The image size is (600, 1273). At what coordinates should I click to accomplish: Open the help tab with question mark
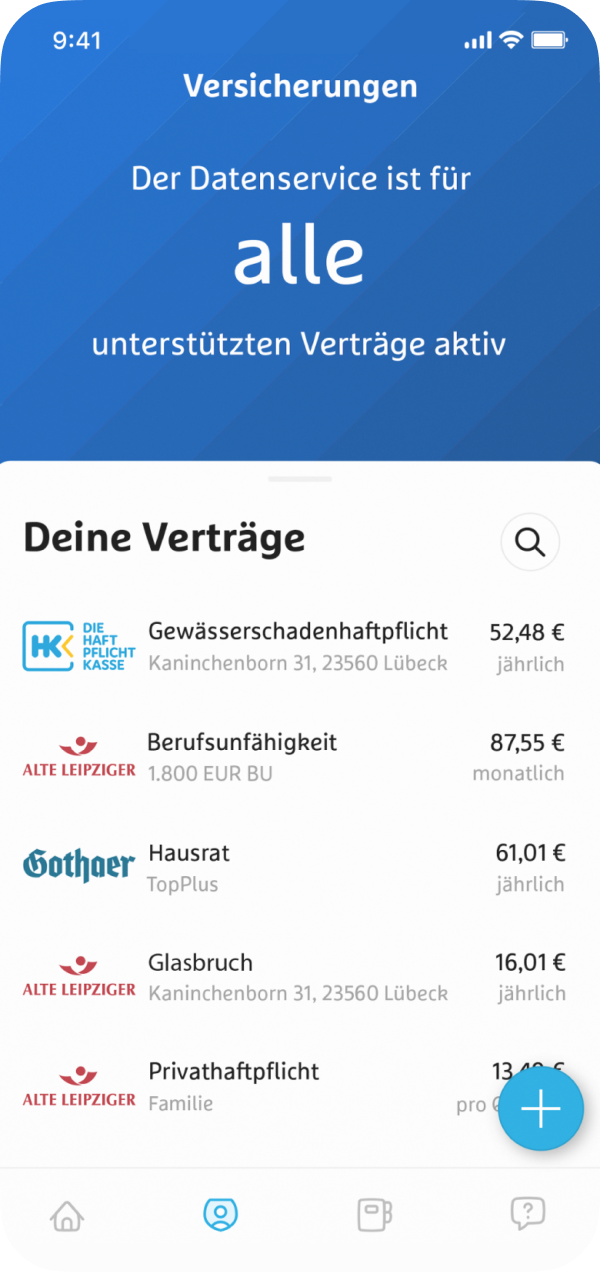[x=527, y=1214]
